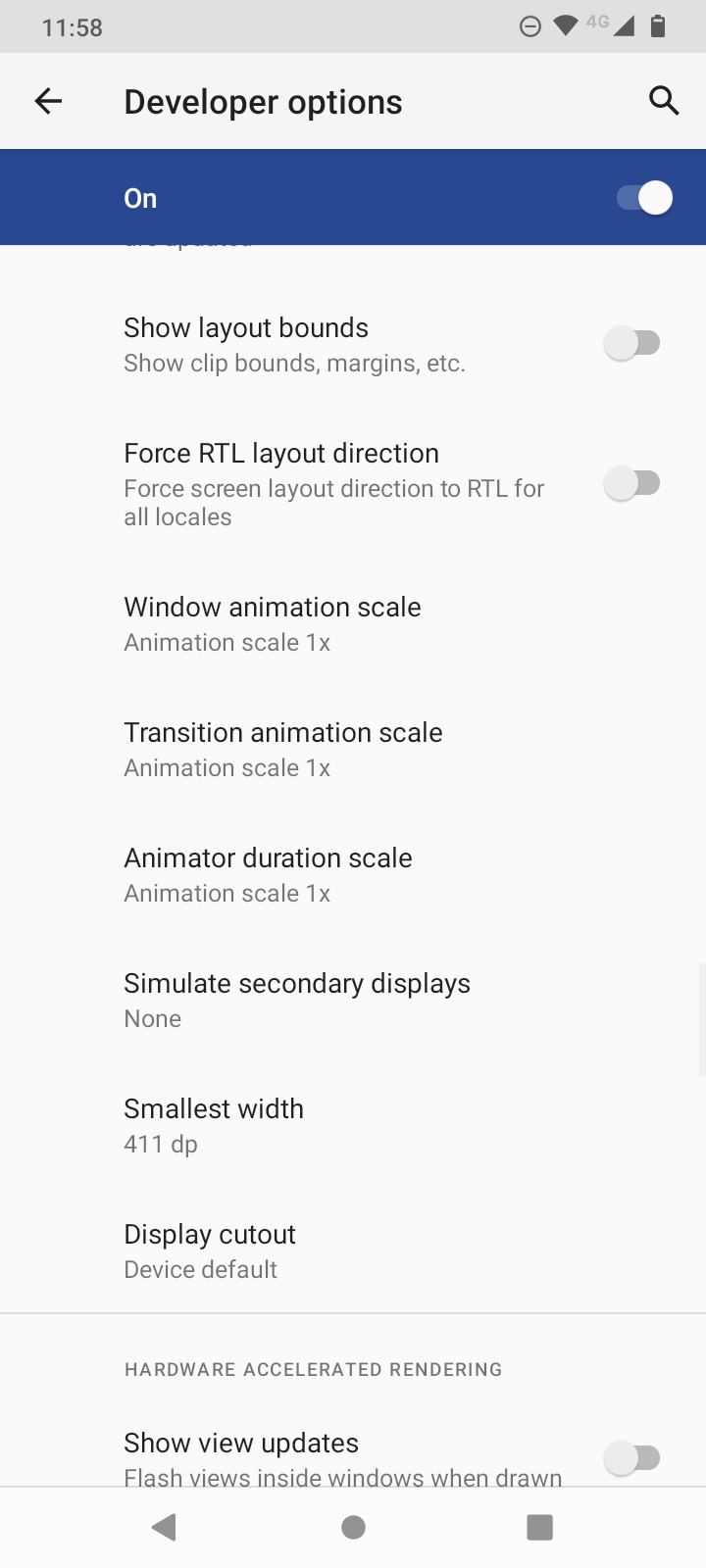706x1568 pixels.
Task: Change Transition animation scale
Action: [283, 749]
